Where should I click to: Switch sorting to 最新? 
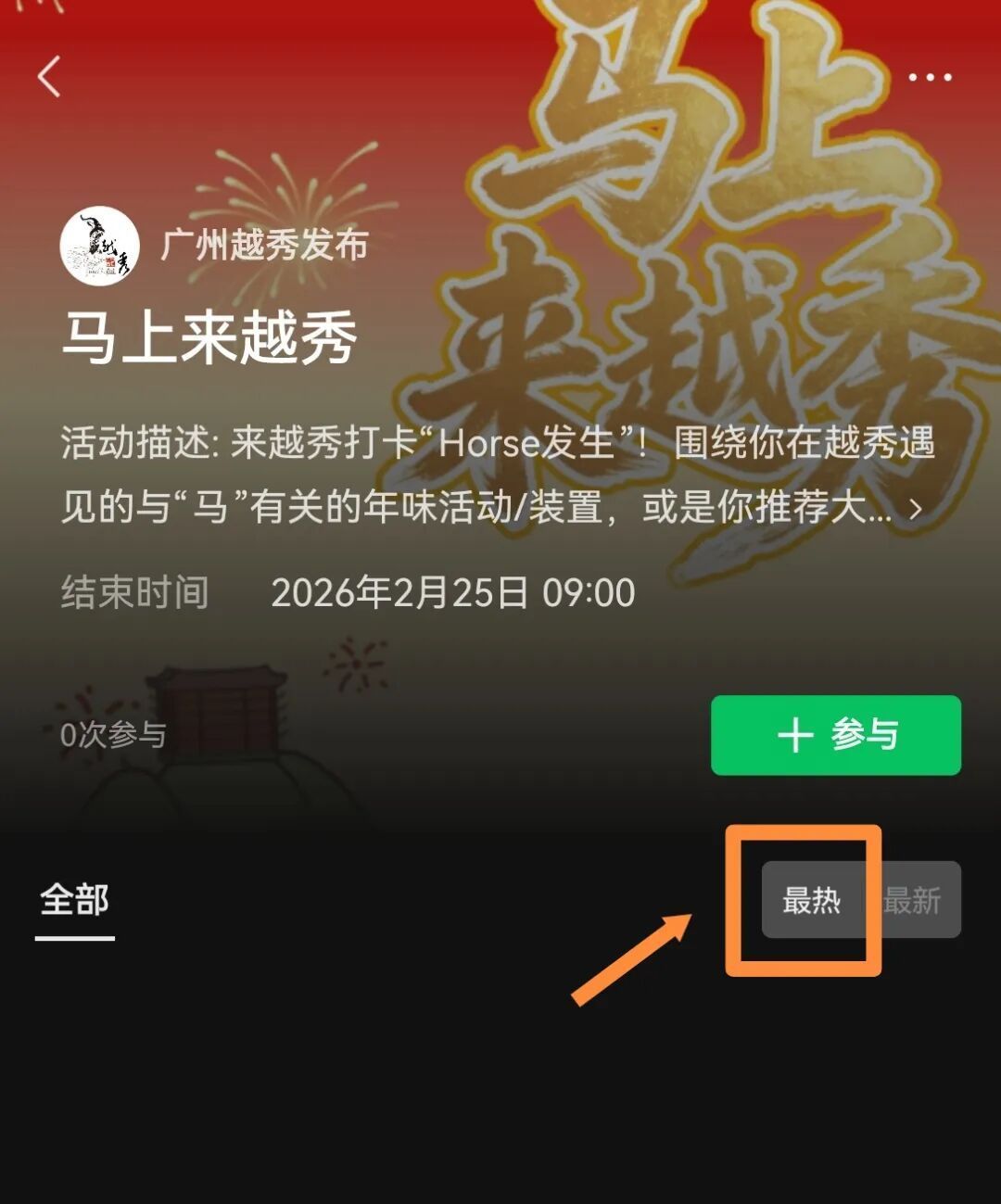tap(913, 900)
